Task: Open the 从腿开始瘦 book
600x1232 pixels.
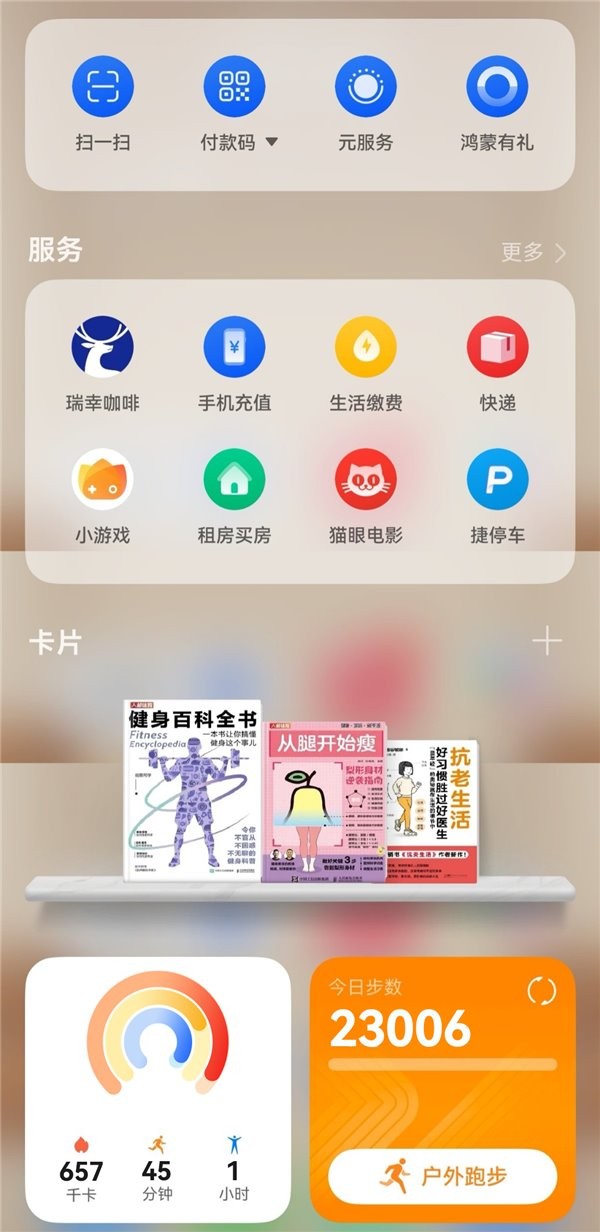Action: [324, 790]
